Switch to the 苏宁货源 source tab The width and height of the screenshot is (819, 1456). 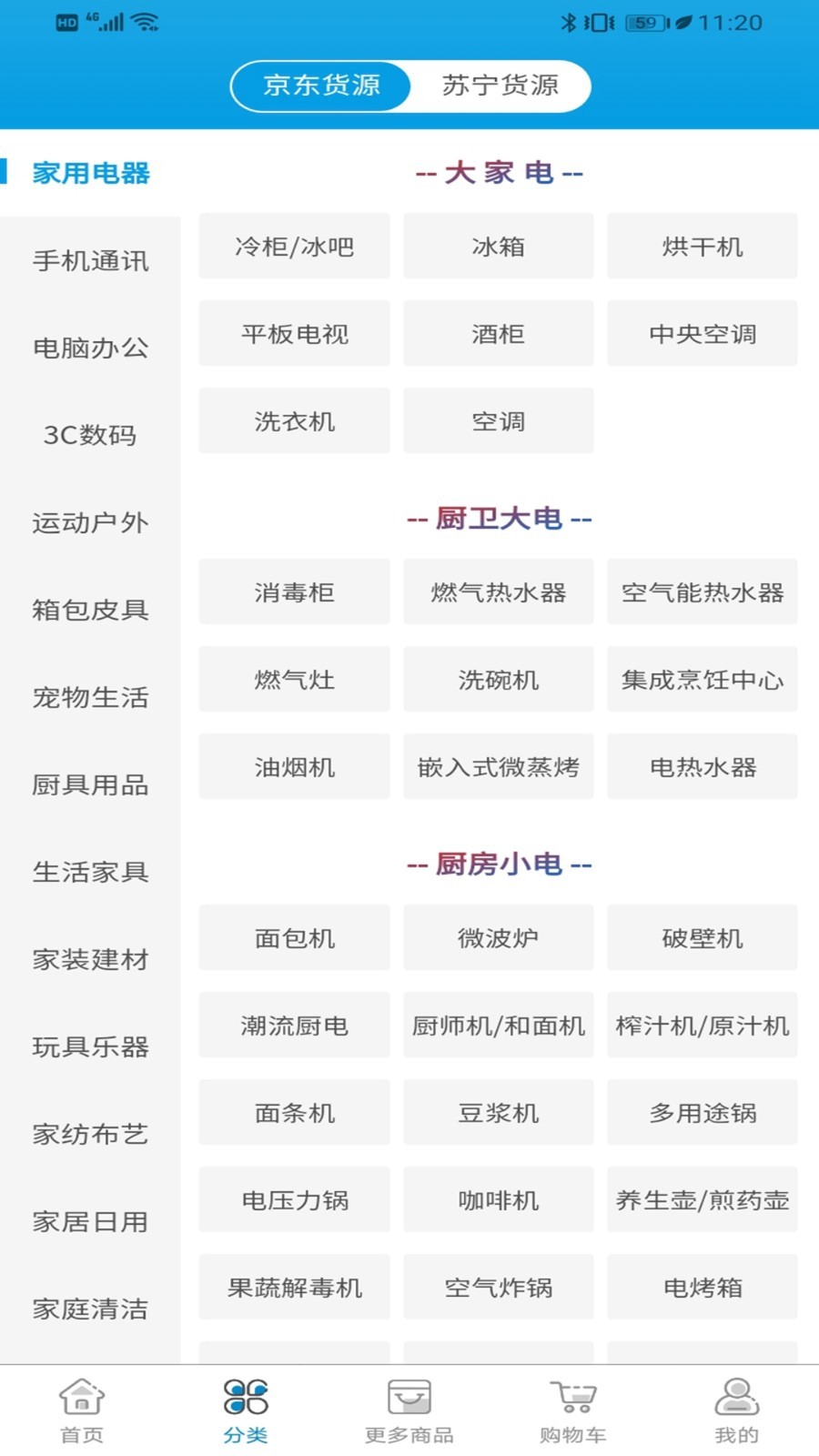coord(500,86)
